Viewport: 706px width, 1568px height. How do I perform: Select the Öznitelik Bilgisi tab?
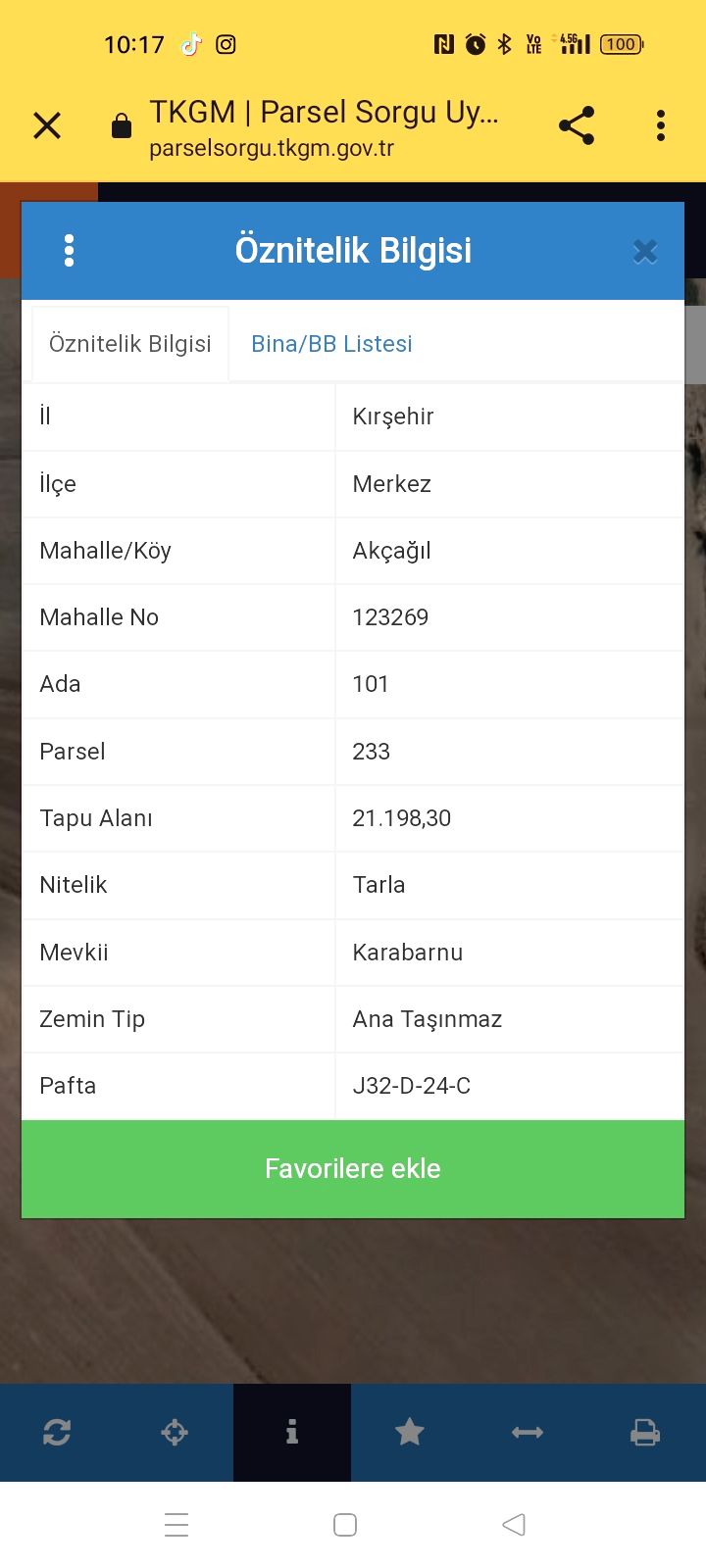pyautogui.click(x=130, y=344)
